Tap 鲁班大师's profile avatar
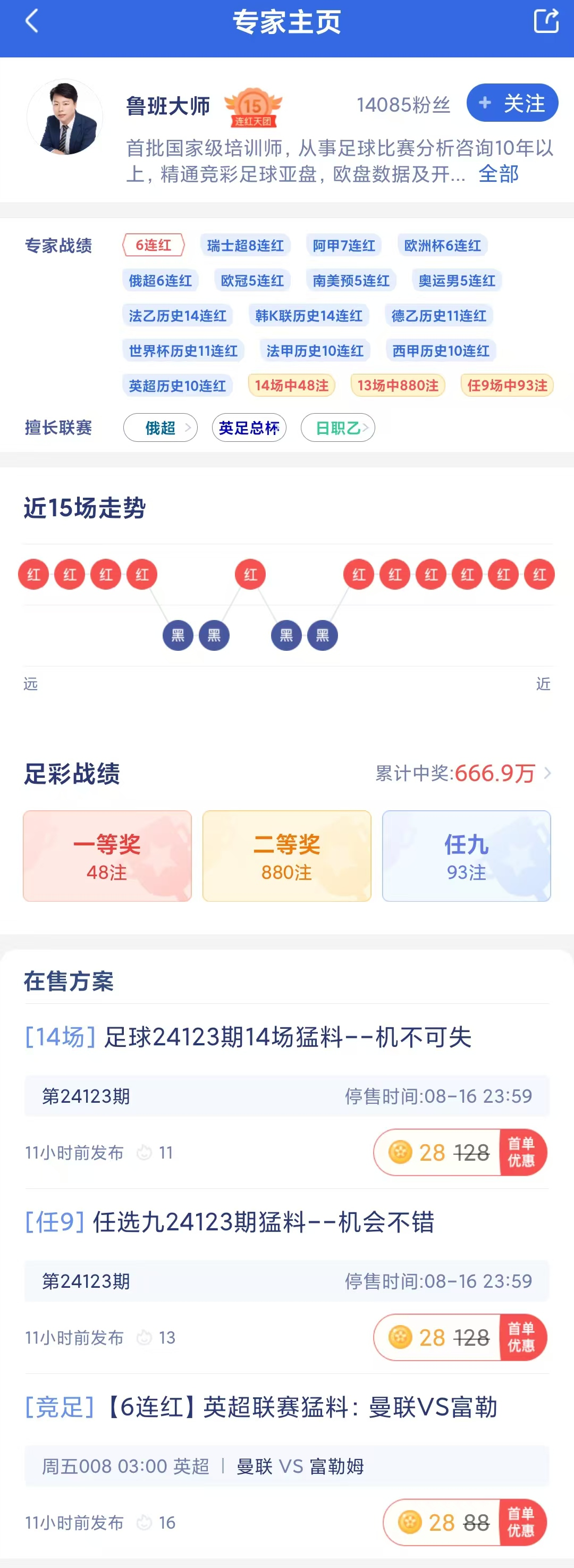 64,117
